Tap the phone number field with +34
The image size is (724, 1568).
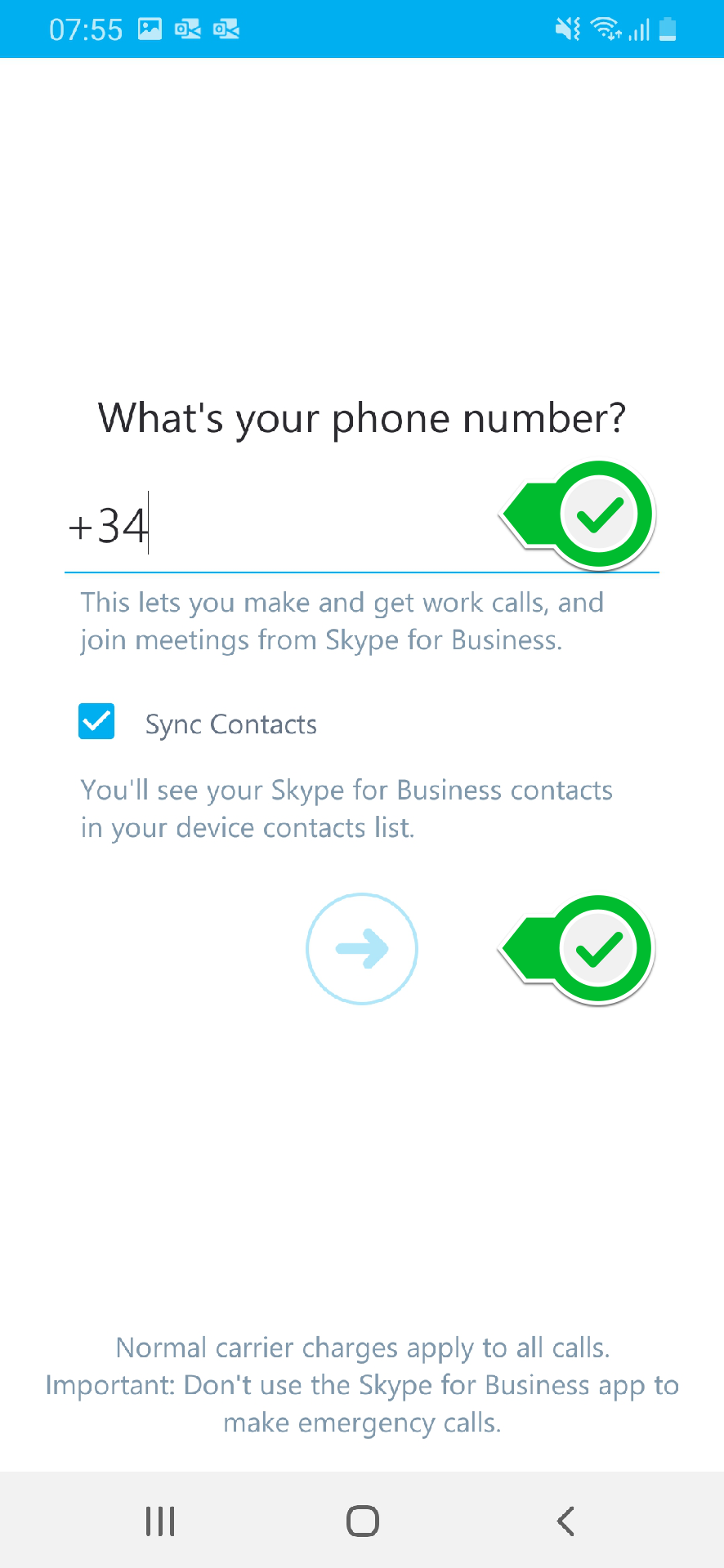[361, 527]
